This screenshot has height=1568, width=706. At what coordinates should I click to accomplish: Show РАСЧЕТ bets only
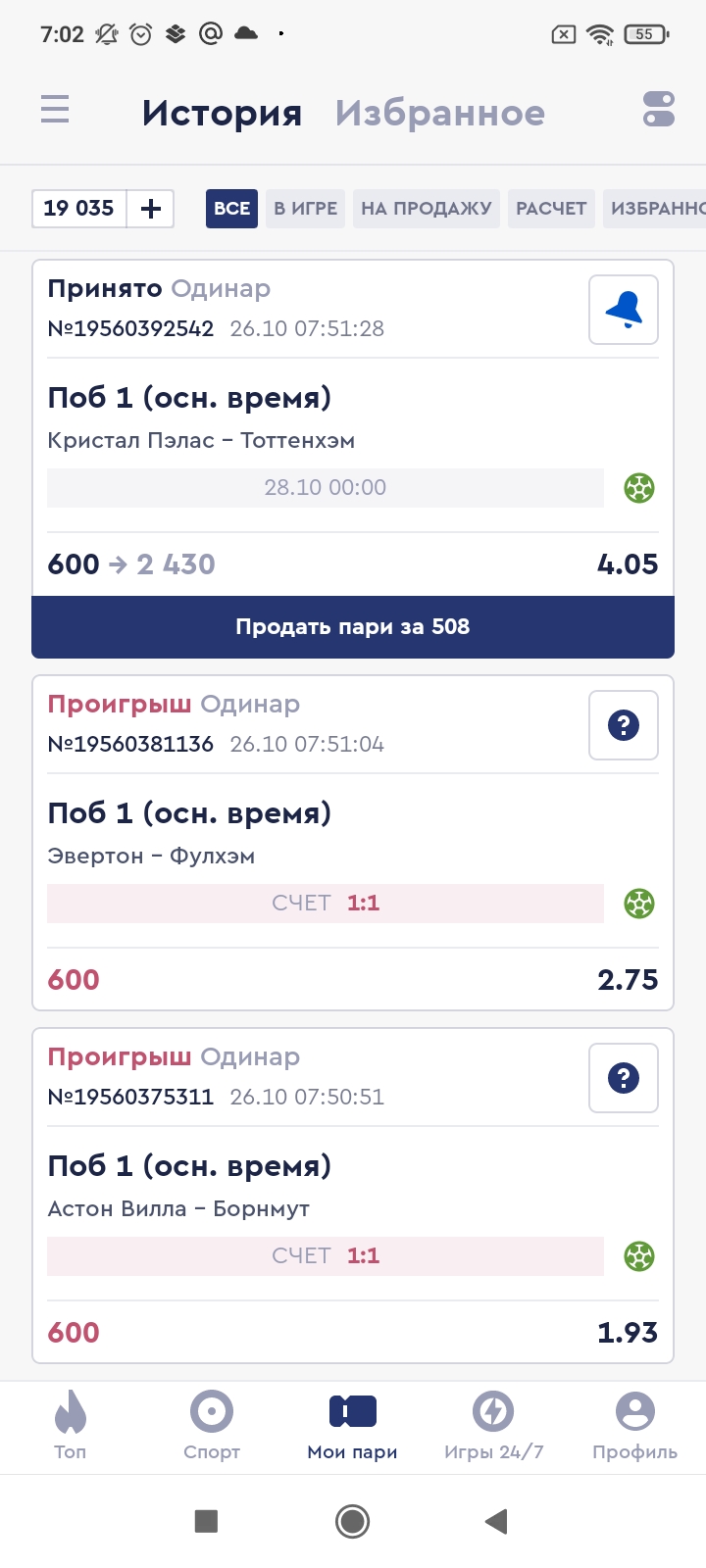click(550, 209)
